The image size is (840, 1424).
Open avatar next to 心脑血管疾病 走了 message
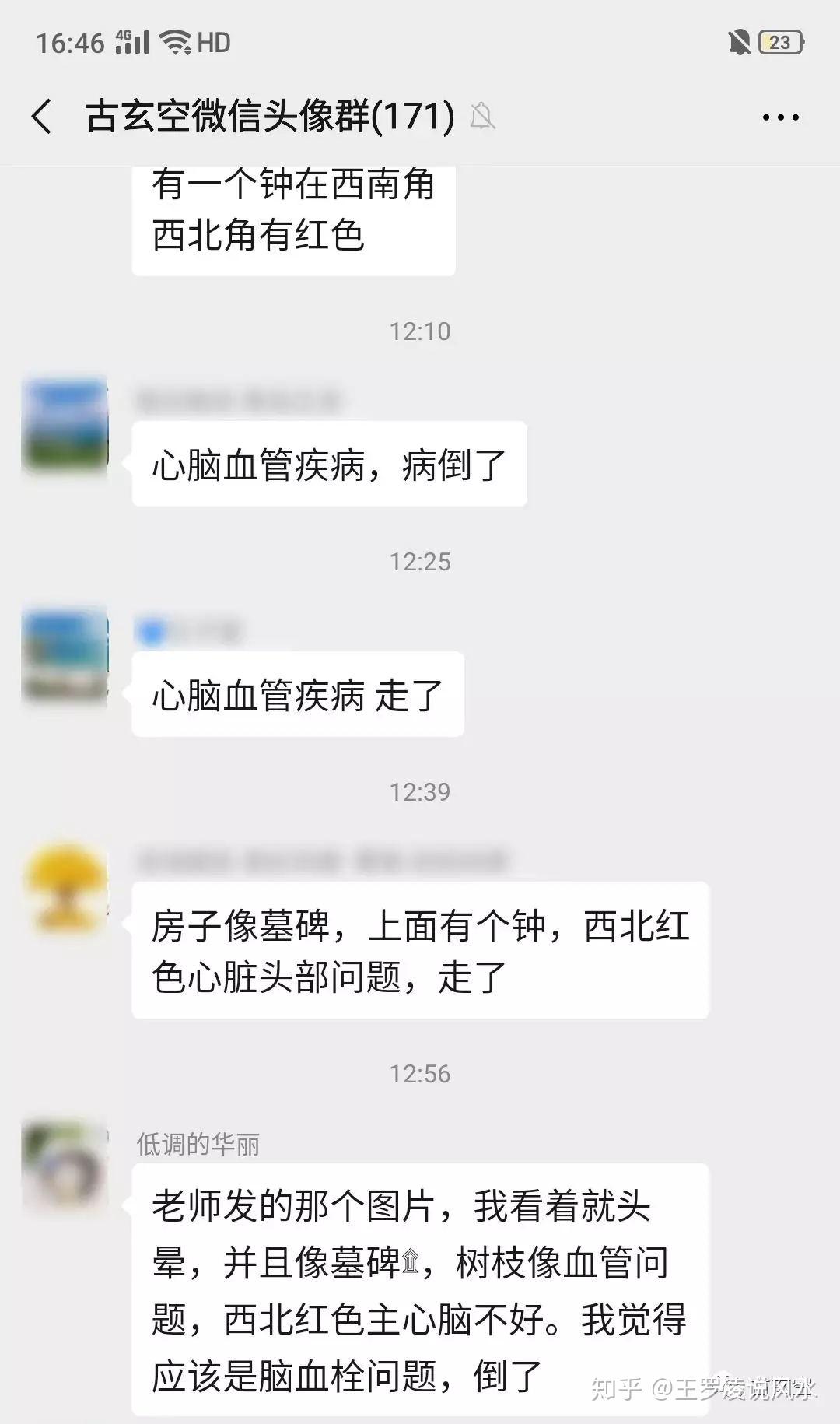[65, 654]
